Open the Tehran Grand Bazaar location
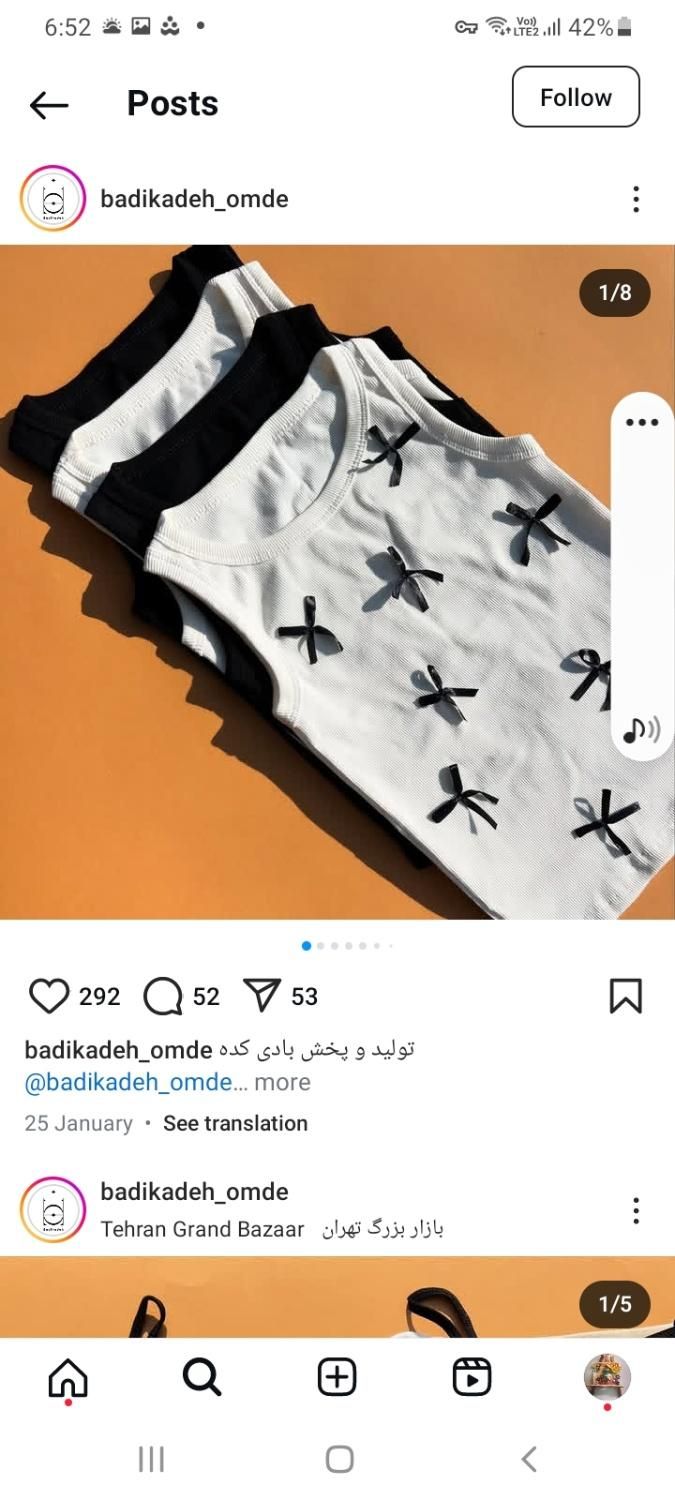 point(202,1229)
